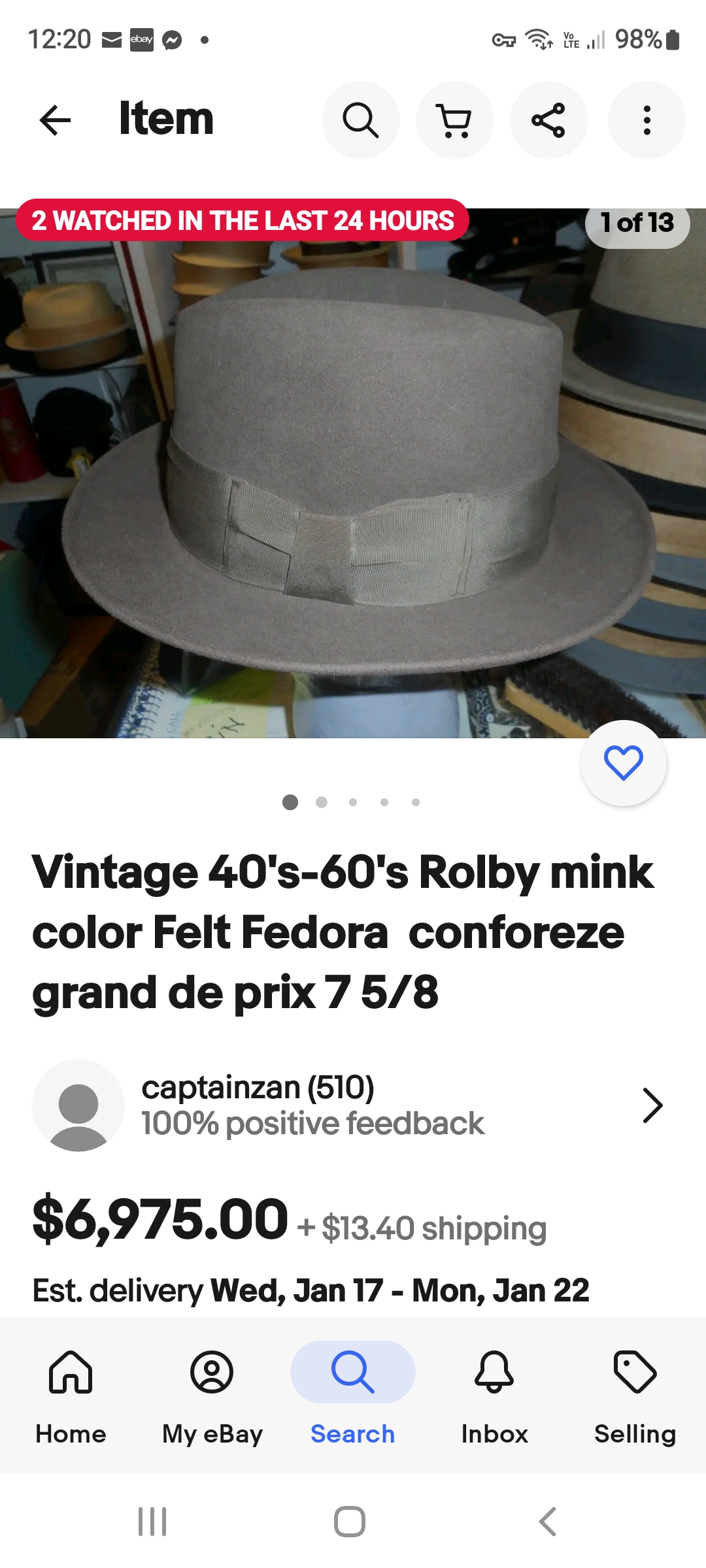Tap the system back button
This screenshot has height=1568, width=706.
(548, 1522)
